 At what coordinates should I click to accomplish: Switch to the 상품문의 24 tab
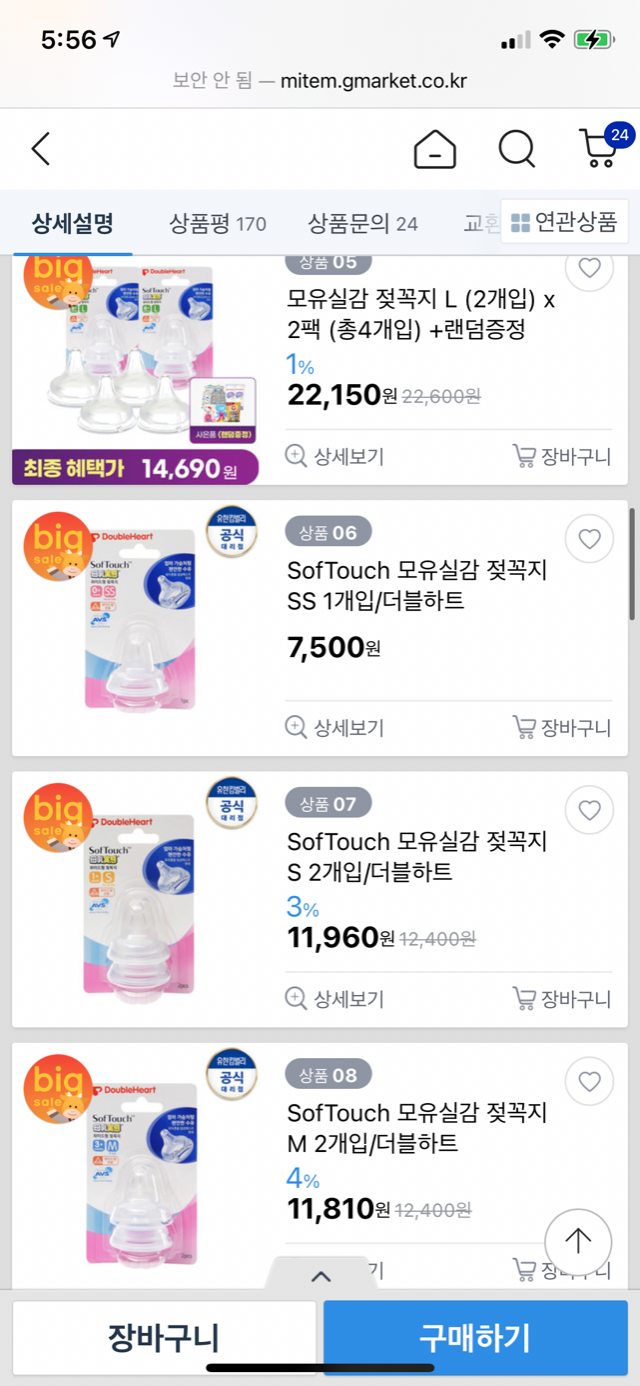[x=362, y=222]
